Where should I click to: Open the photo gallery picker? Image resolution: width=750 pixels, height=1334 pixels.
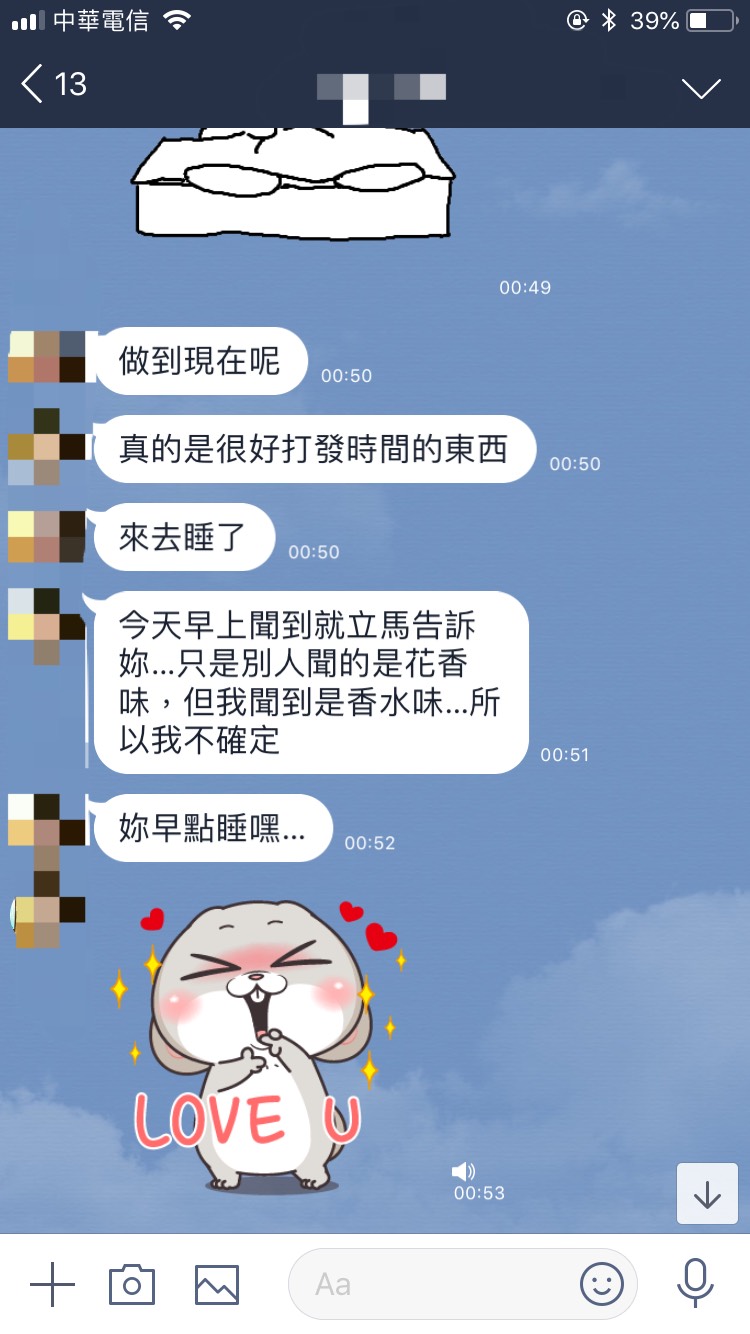[216, 1284]
